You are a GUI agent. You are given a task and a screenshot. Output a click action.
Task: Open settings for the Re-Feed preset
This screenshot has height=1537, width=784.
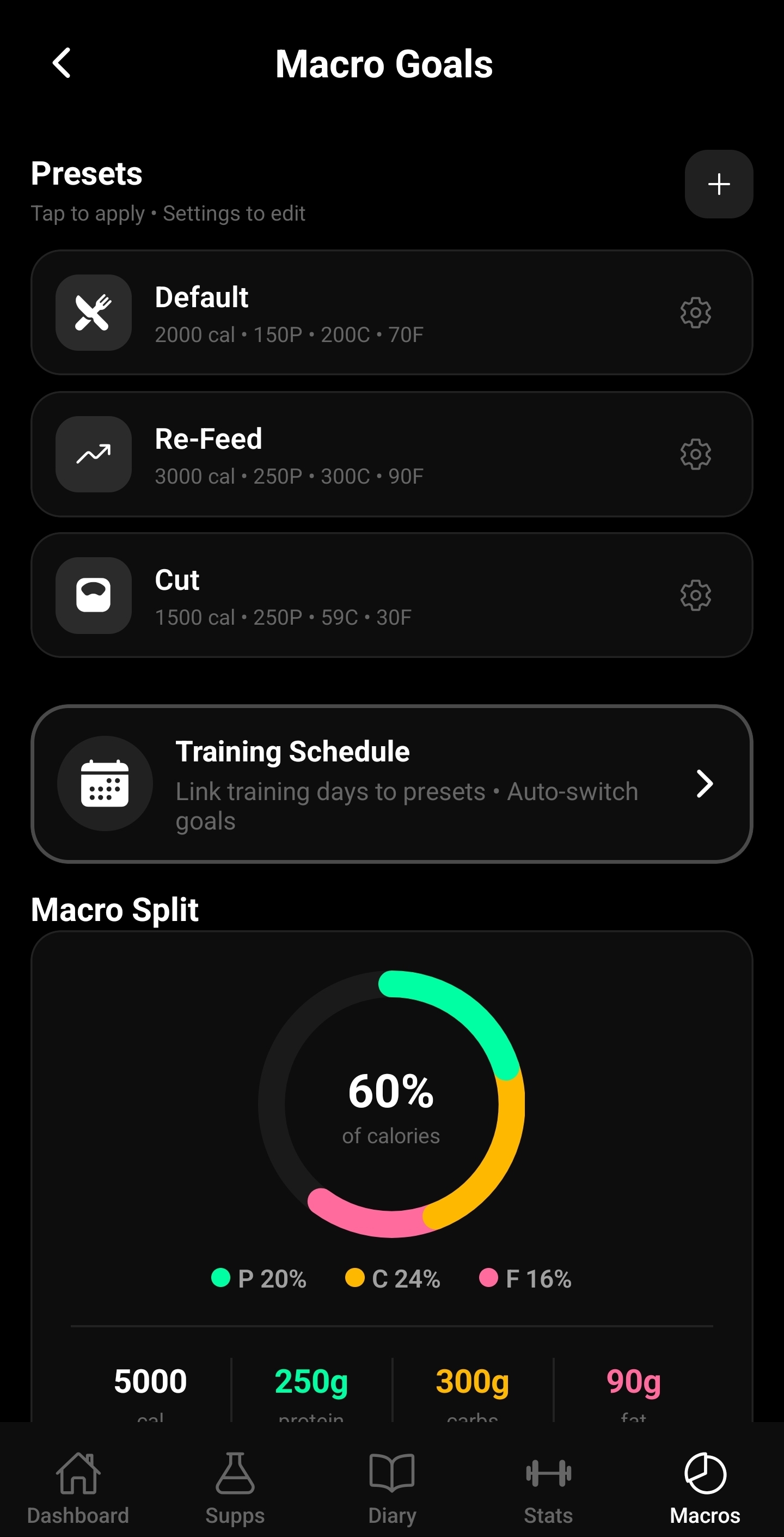click(696, 454)
